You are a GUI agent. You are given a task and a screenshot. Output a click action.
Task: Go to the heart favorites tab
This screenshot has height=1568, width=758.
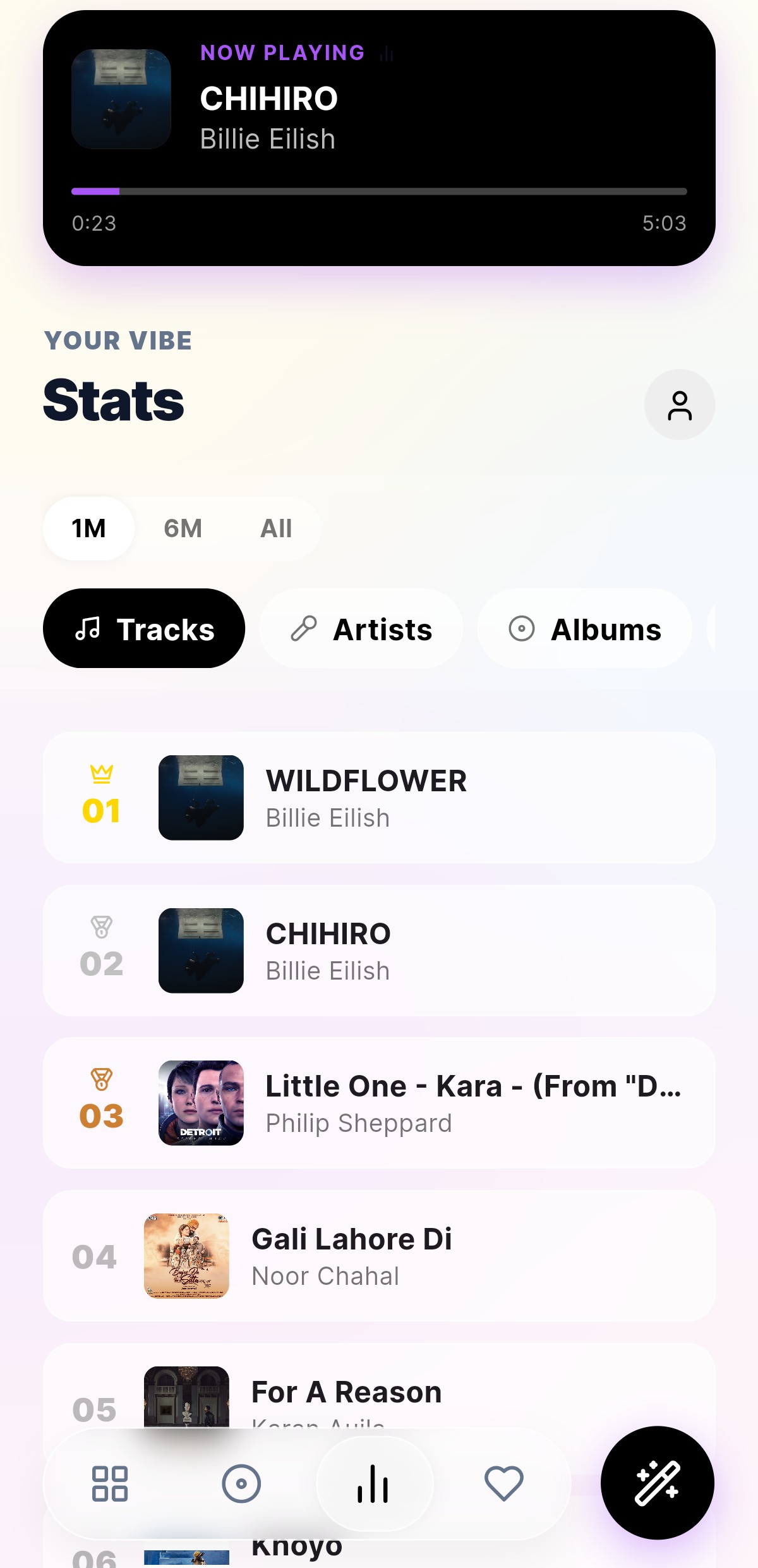tap(503, 1483)
